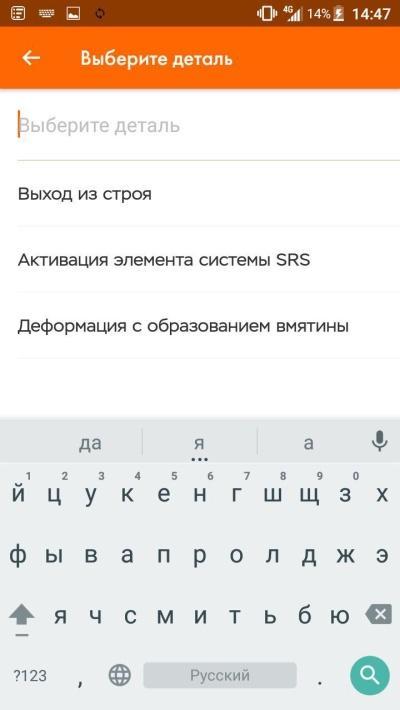Screen dimensions: 400x710
Task: Switch keyboard language with the globe key
Action: tap(120, 676)
